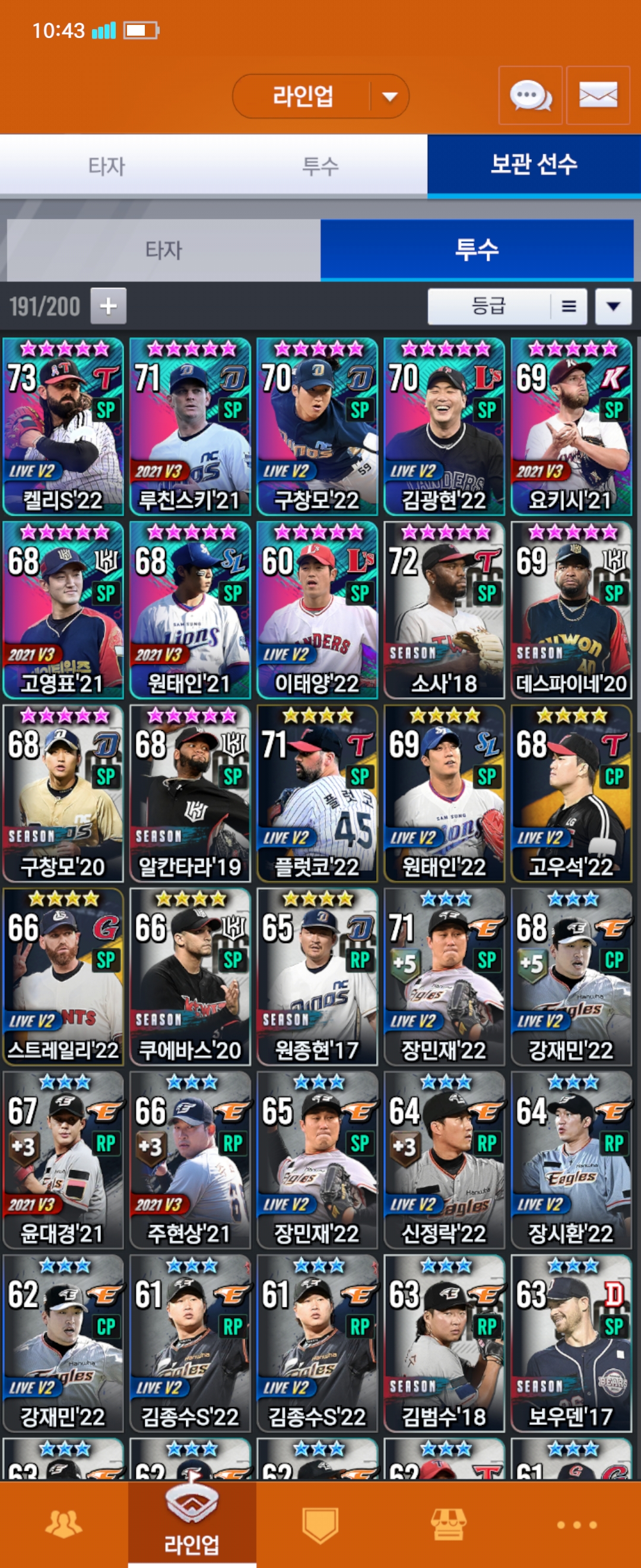Open the more options dots tab
The width and height of the screenshot is (641, 1568).
[576, 1523]
